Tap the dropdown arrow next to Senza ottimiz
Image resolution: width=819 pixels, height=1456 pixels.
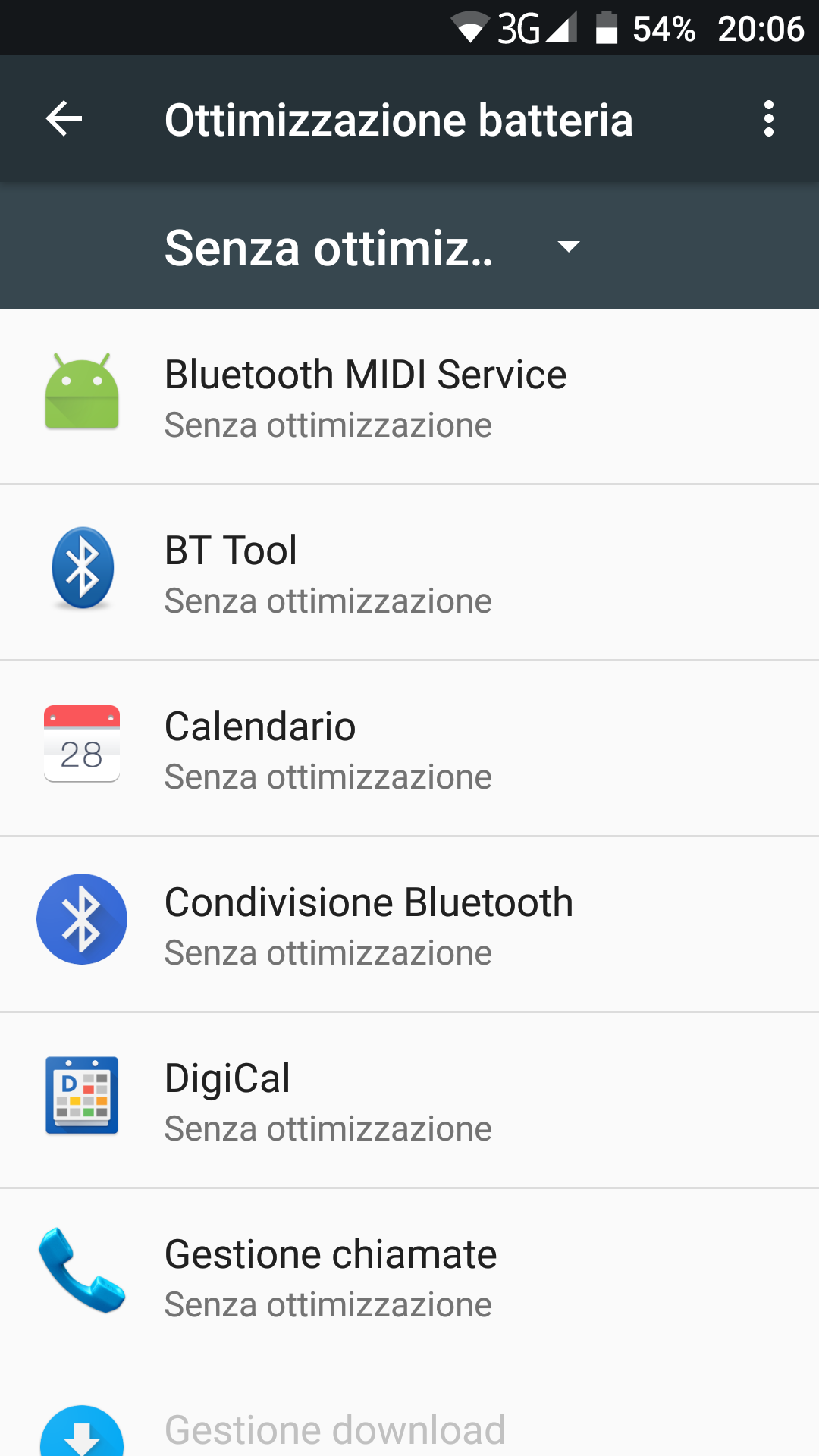click(567, 247)
